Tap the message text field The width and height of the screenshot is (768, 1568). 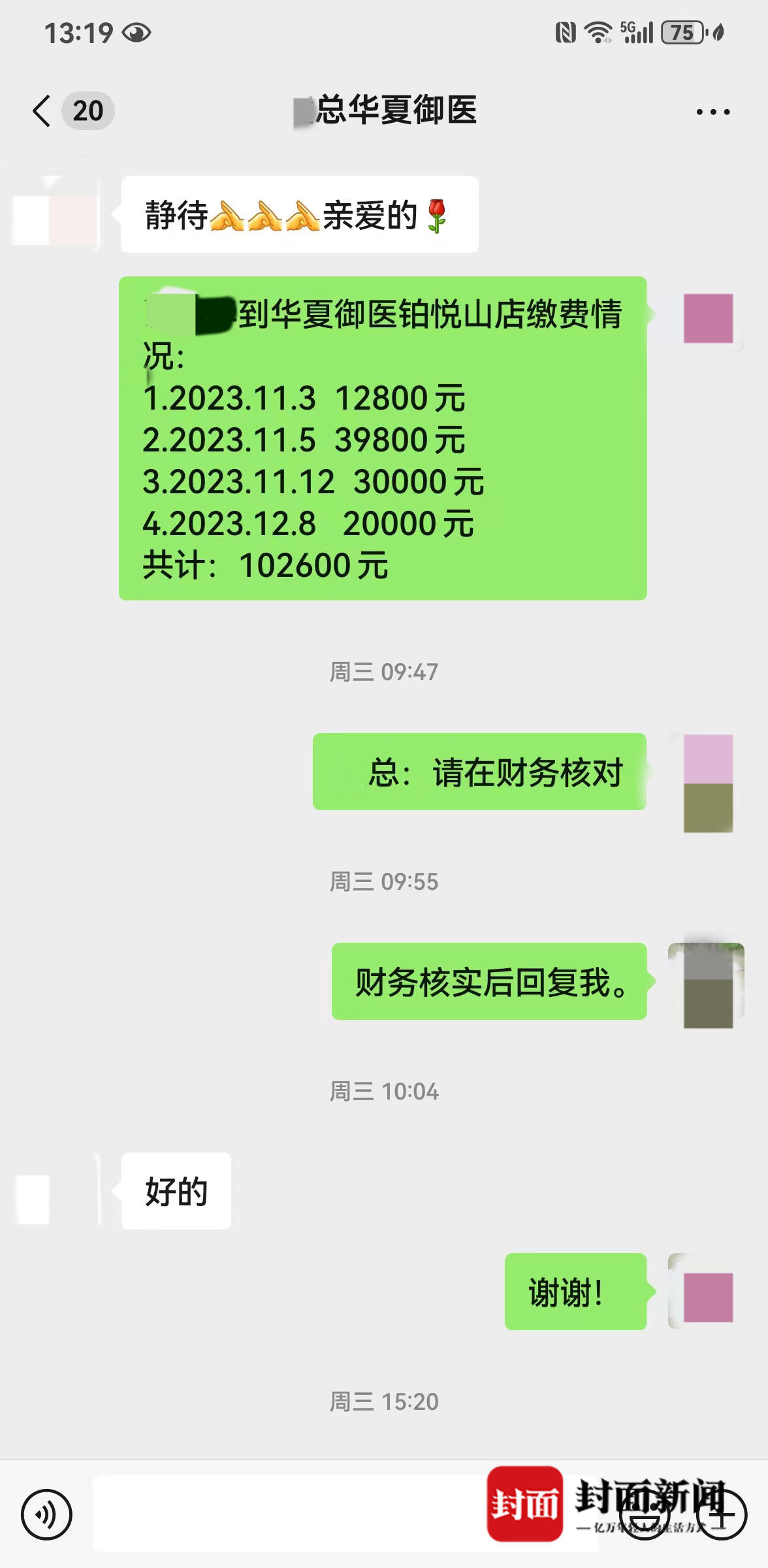click(x=287, y=1514)
